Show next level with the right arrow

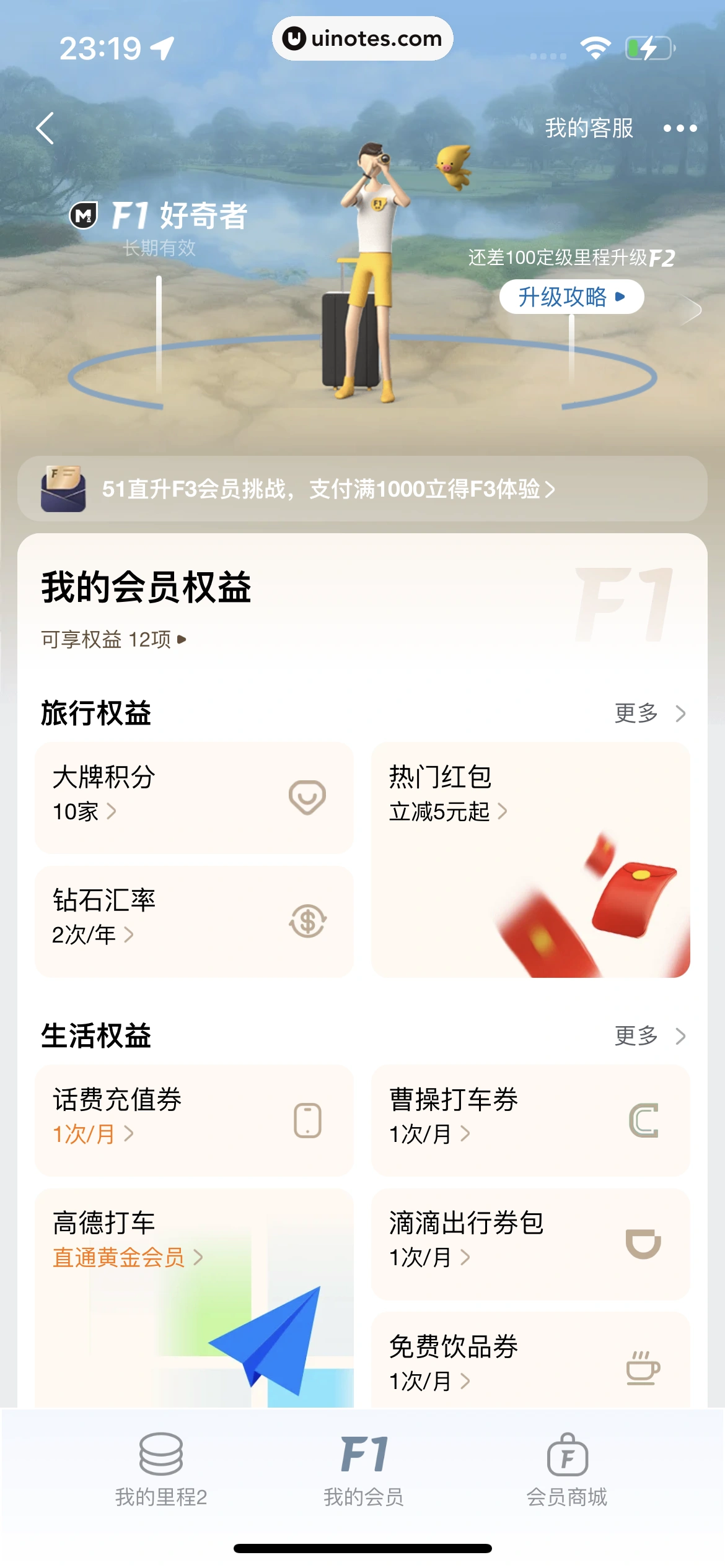tap(690, 310)
